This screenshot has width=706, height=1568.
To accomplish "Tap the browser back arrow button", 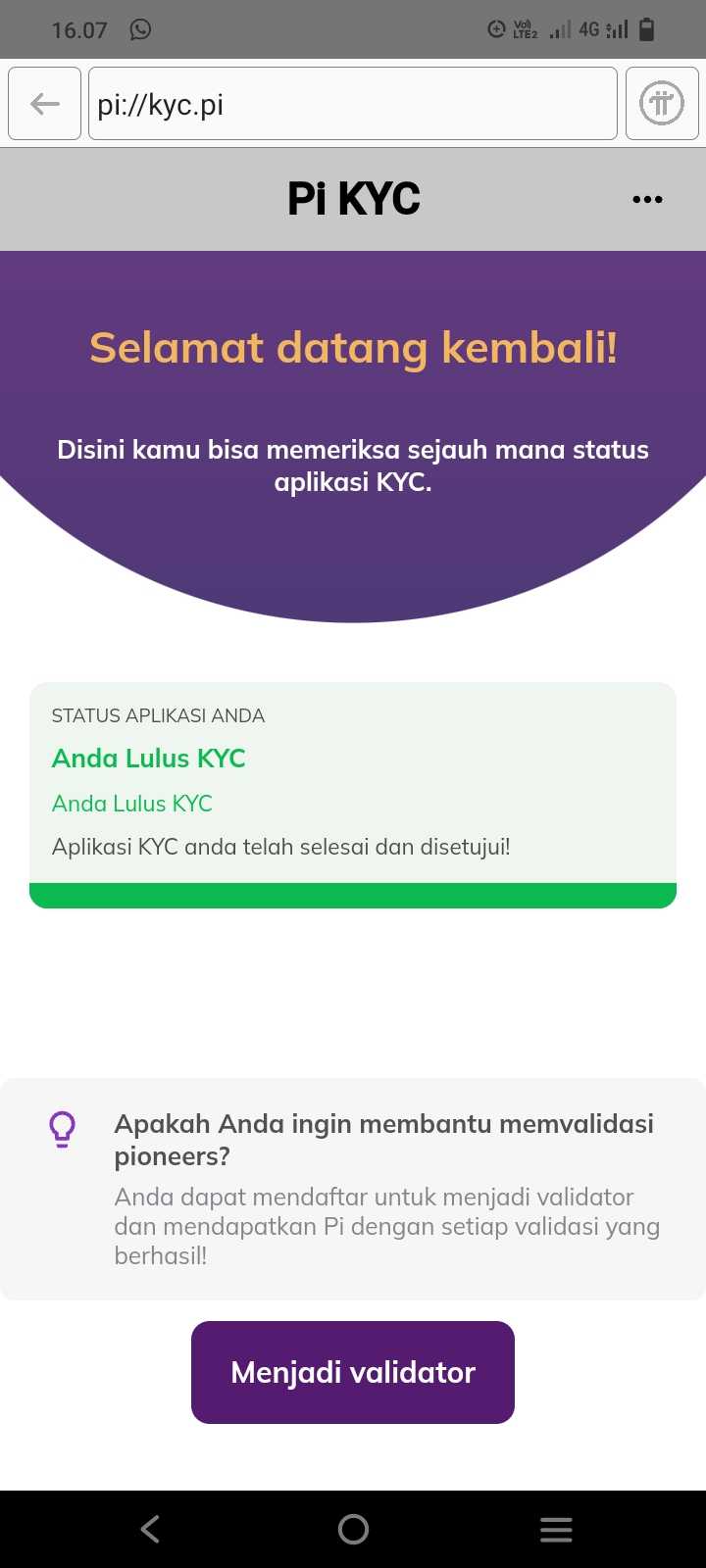I will point(44,104).
